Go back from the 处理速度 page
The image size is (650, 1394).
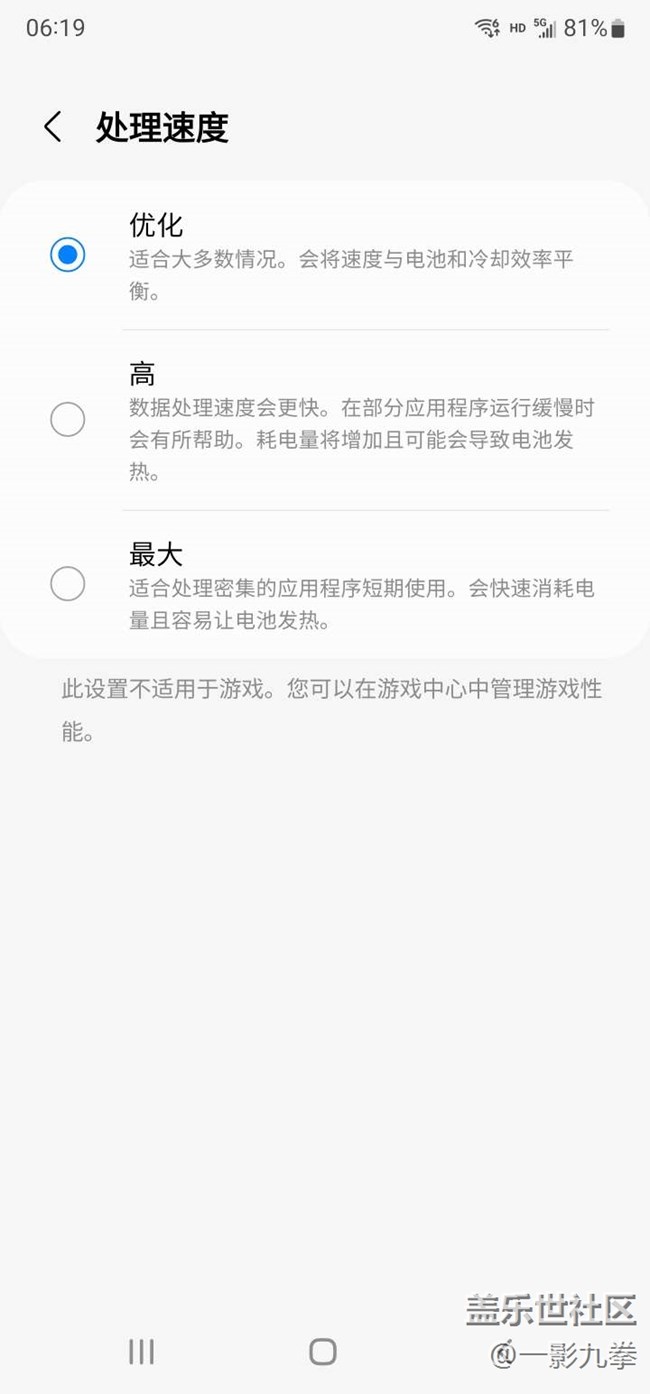53,127
